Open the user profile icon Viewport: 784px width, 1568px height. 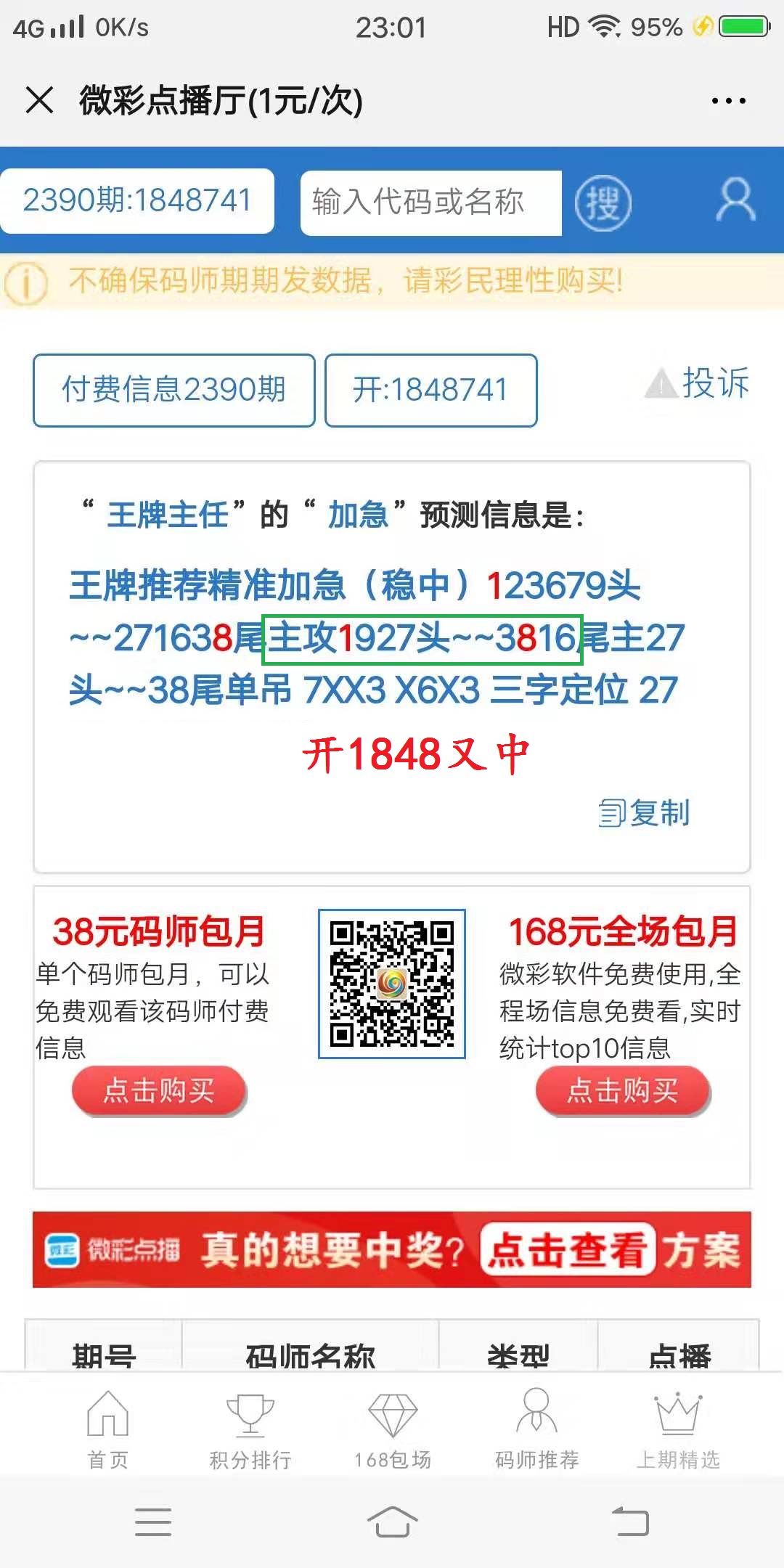[x=736, y=200]
